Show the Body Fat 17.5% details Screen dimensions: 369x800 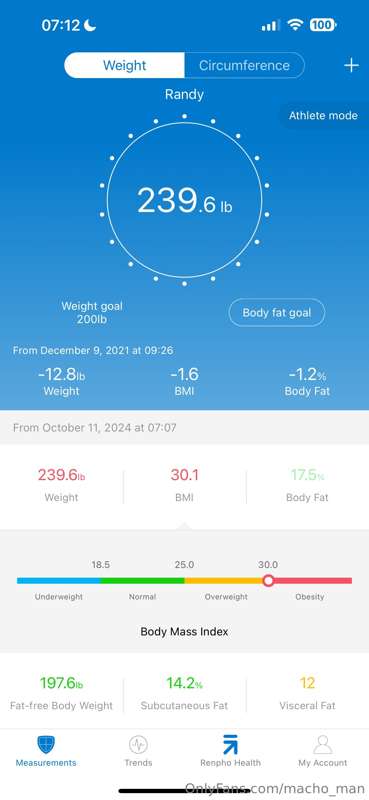pyautogui.click(x=307, y=485)
